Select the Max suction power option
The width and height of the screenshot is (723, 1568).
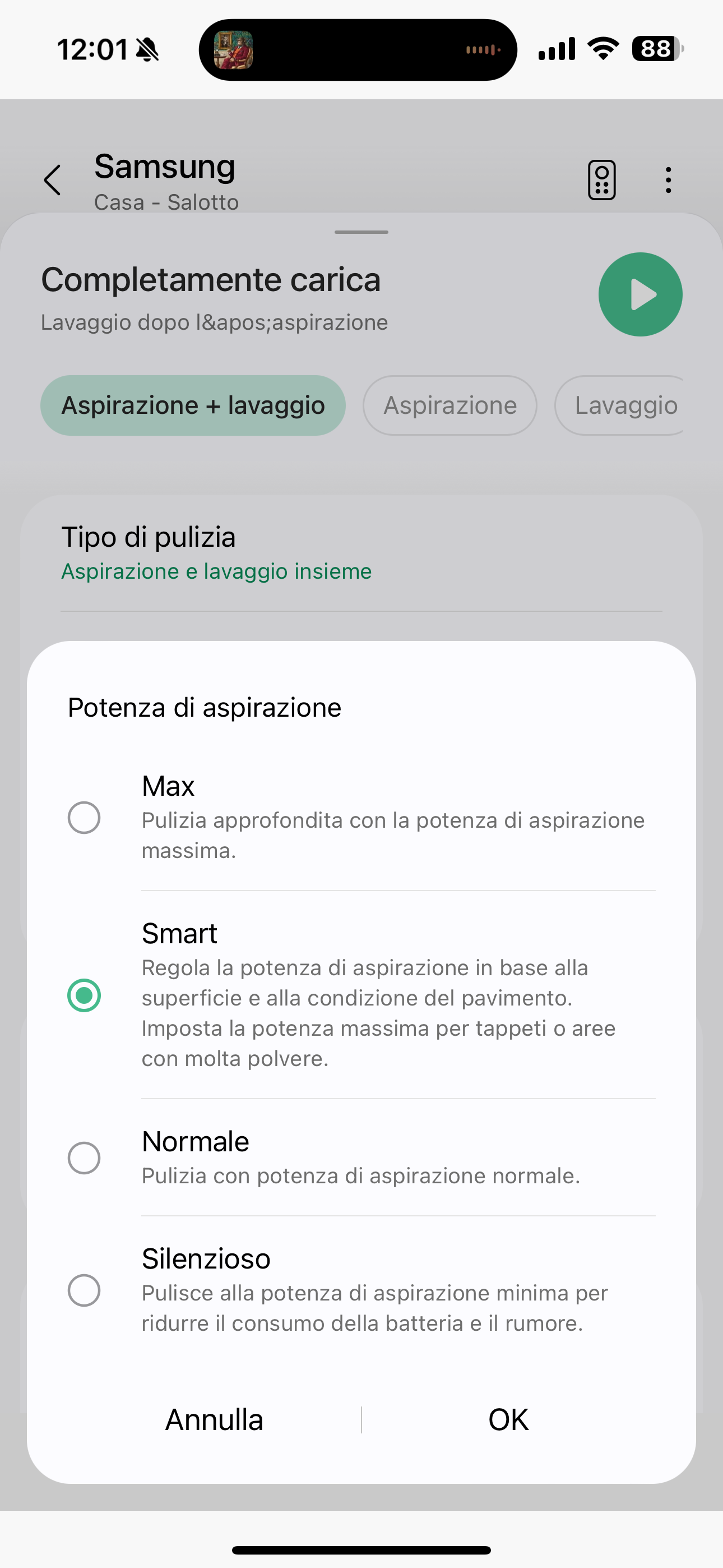[361, 817]
